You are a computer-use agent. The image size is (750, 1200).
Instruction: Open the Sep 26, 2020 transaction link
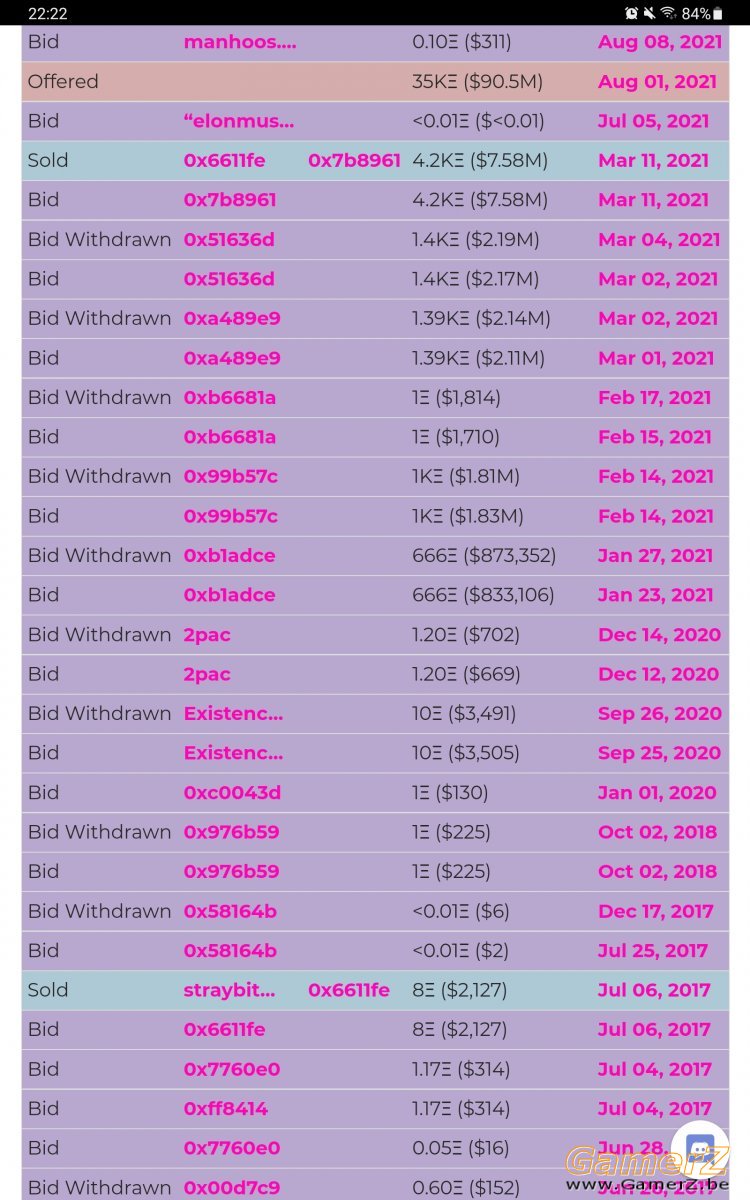click(659, 714)
